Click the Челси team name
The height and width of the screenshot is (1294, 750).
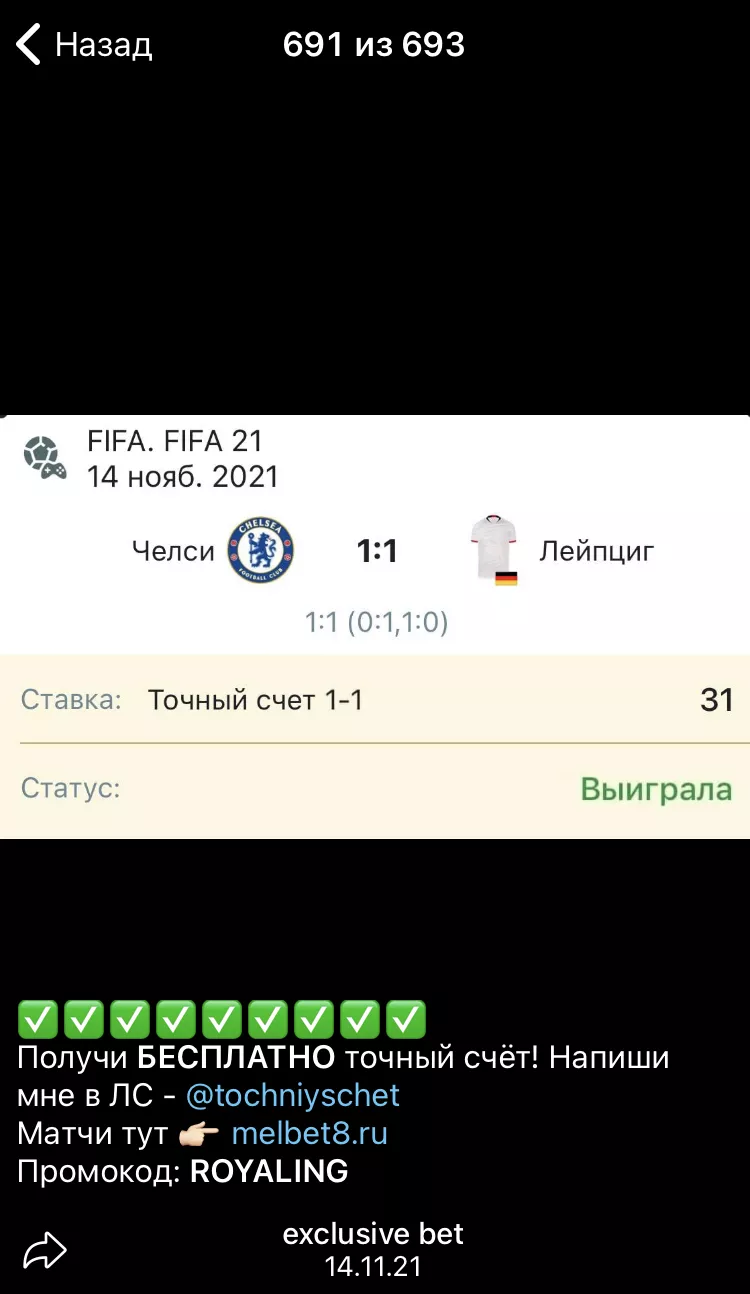(x=175, y=549)
